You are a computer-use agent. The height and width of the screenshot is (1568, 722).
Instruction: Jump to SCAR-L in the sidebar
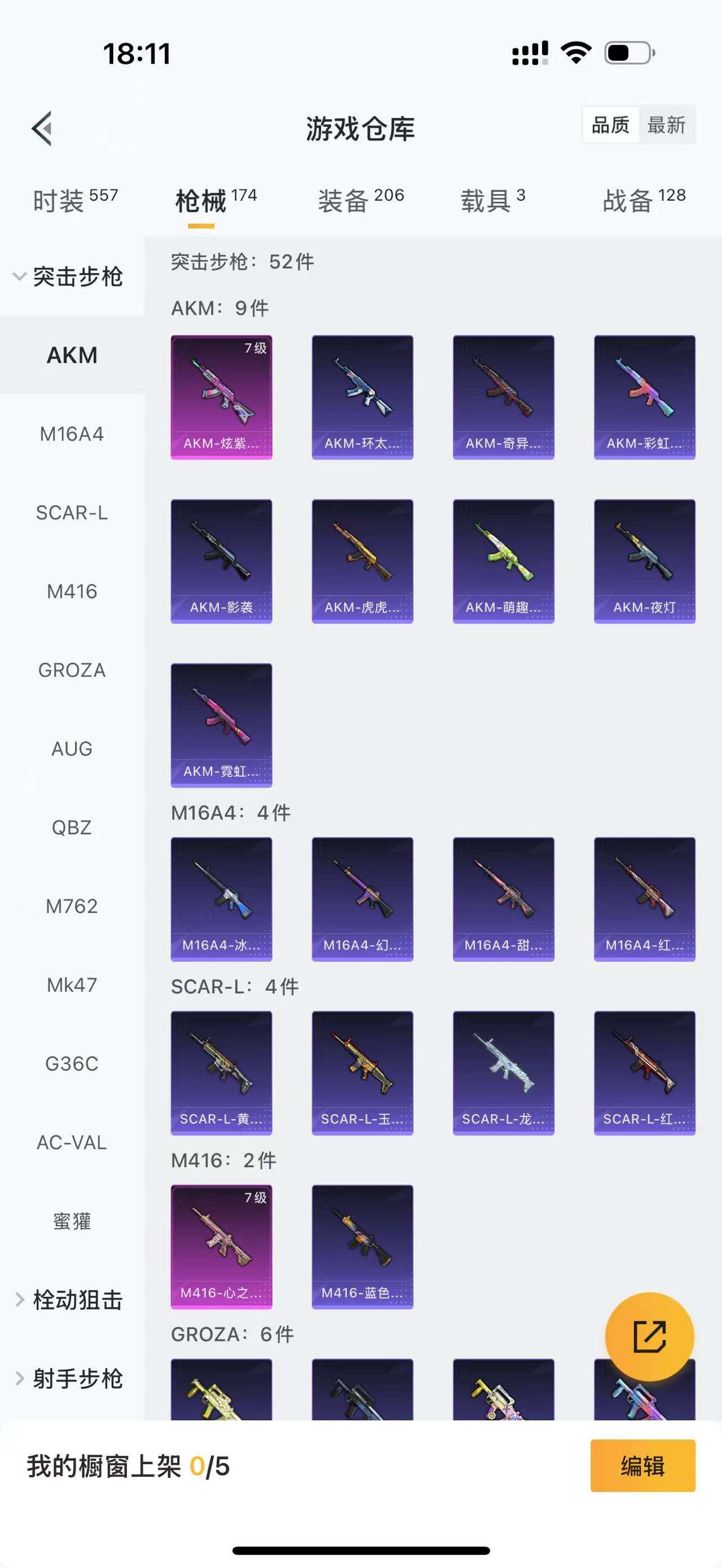tap(72, 513)
